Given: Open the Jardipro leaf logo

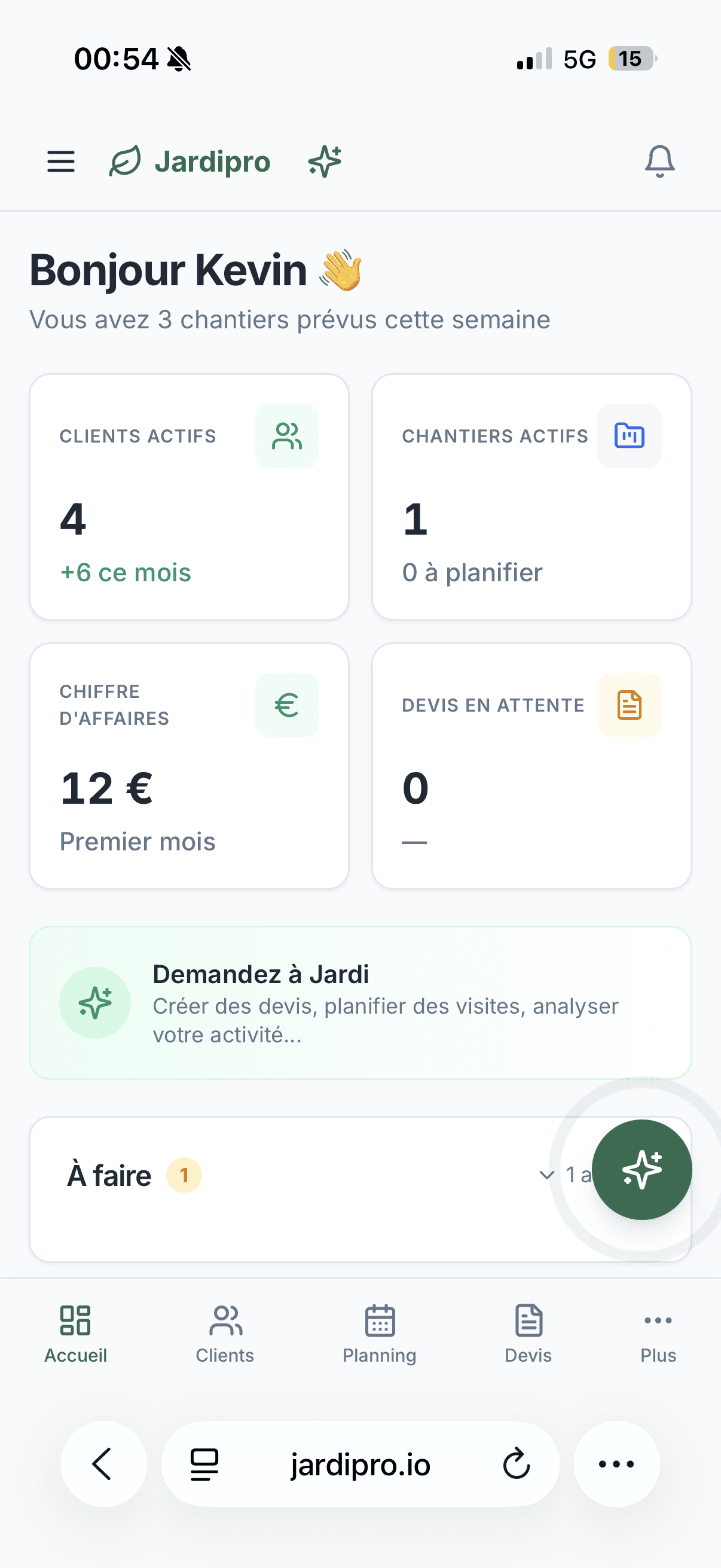Looking at the screenshot, I should [124, 161].
